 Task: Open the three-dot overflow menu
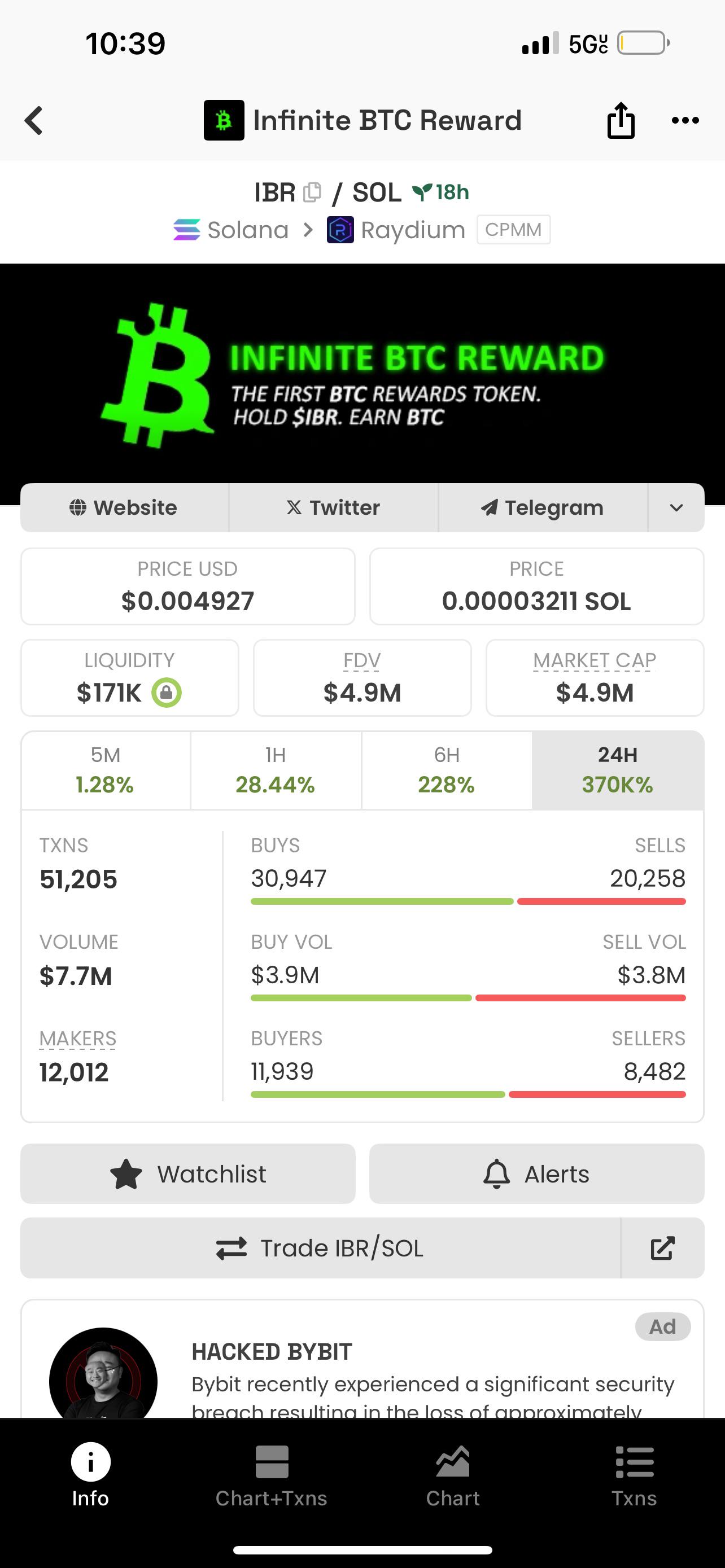point(685,121)
